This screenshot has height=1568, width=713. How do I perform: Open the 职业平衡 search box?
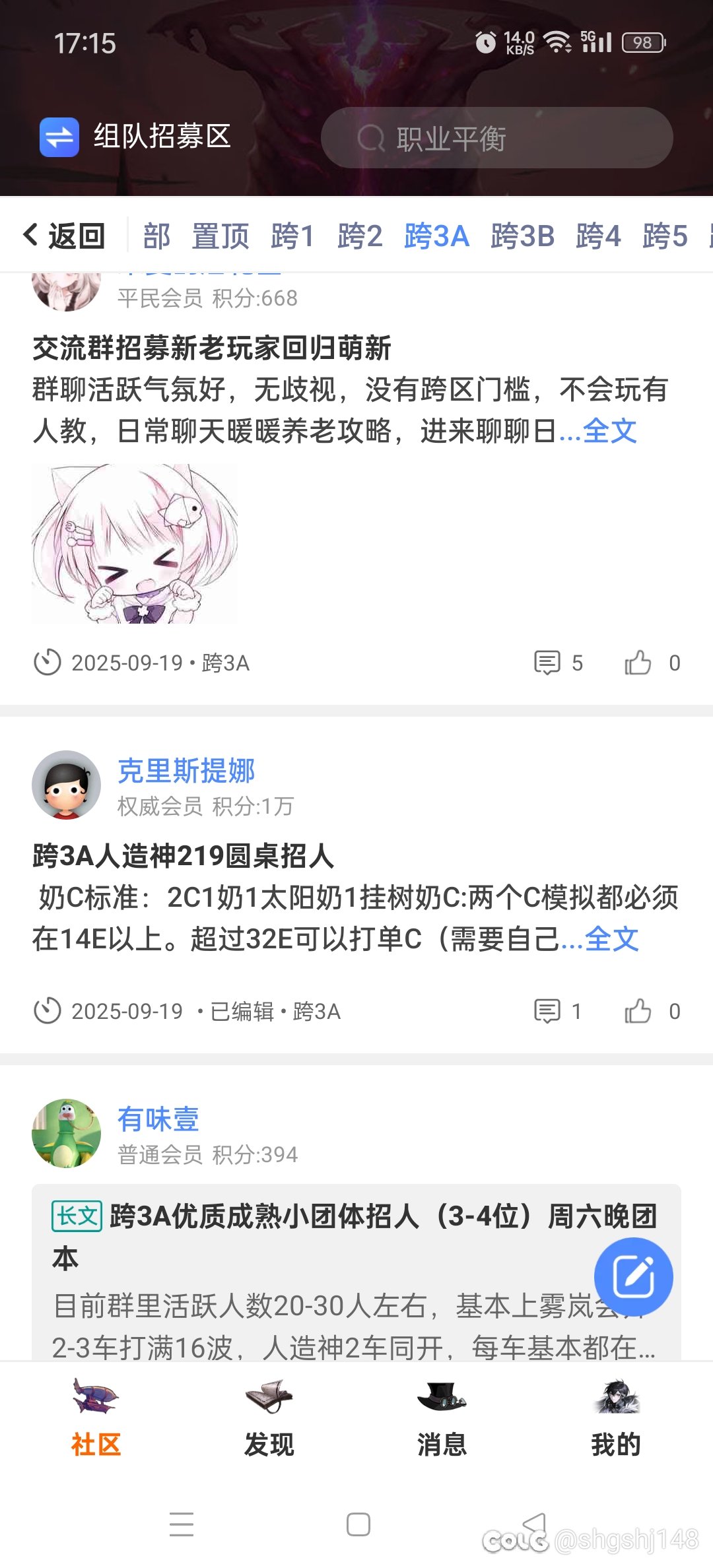click(496, 138)
